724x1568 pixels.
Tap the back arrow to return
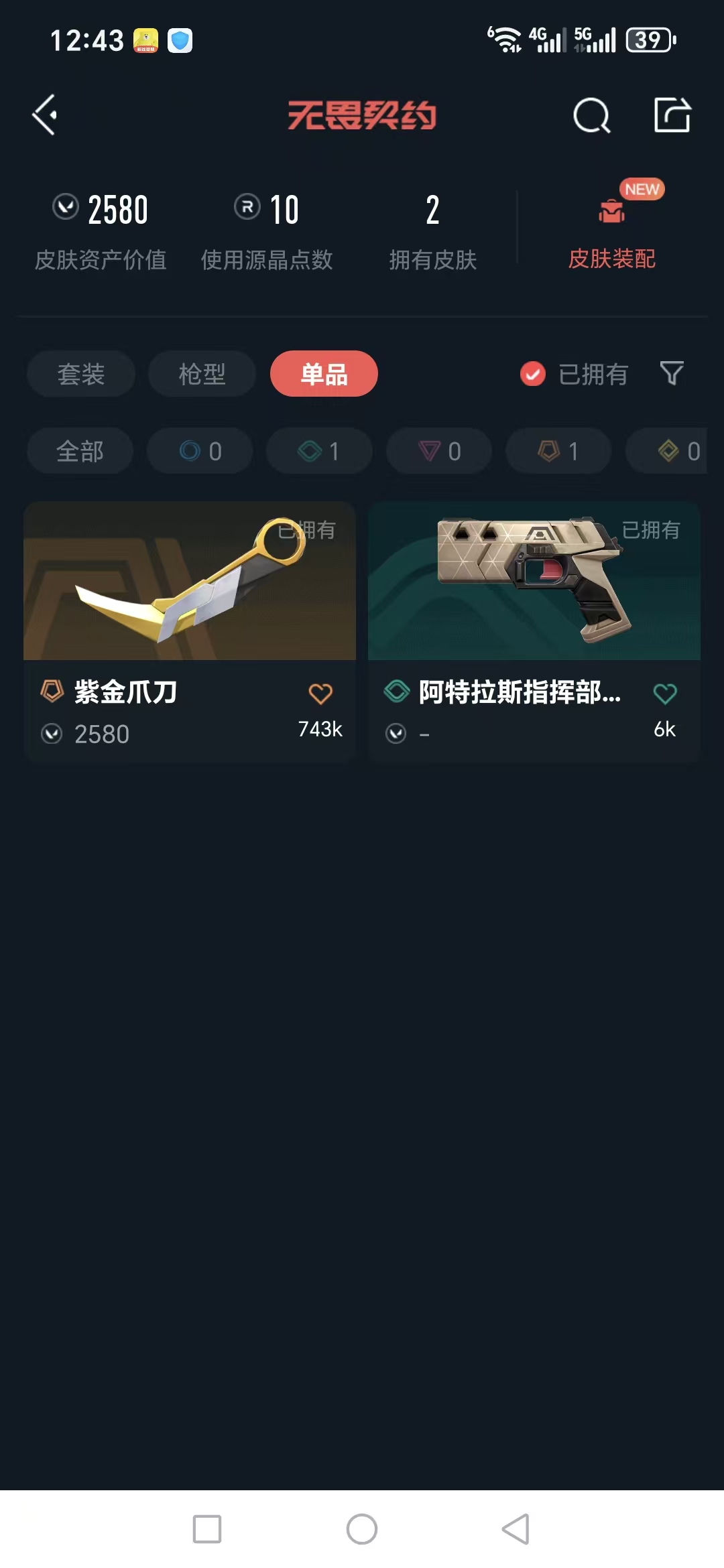(x=44, y=114)
